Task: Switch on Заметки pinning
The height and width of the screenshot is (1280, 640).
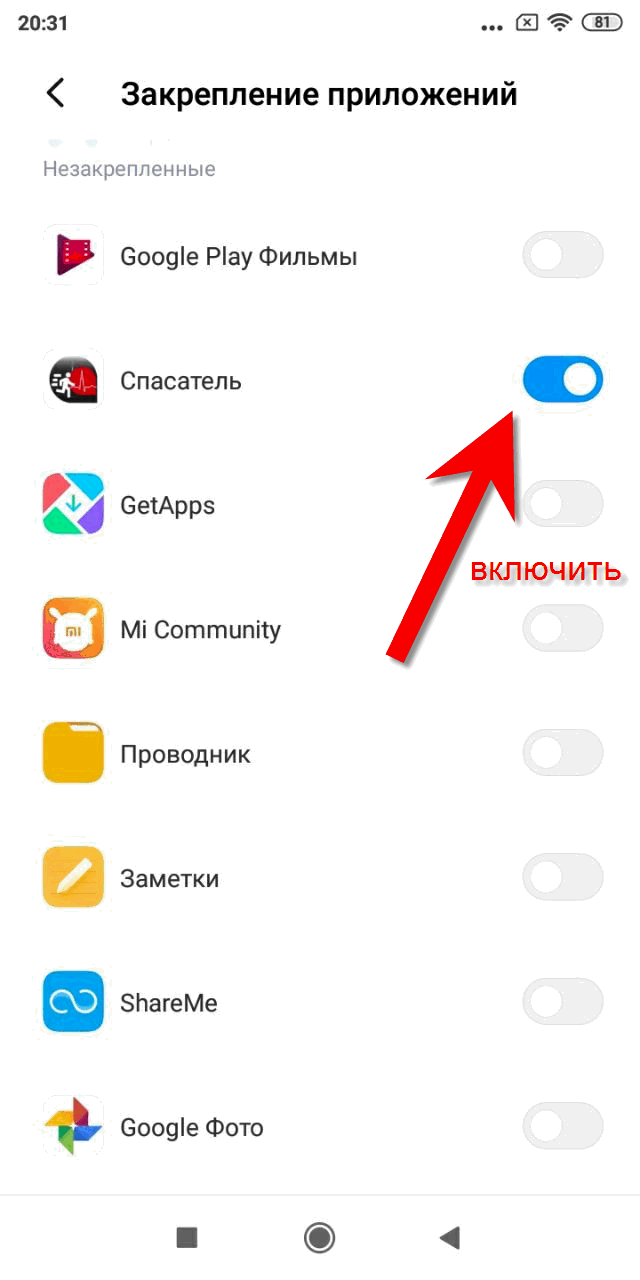Action: (563, 878)
